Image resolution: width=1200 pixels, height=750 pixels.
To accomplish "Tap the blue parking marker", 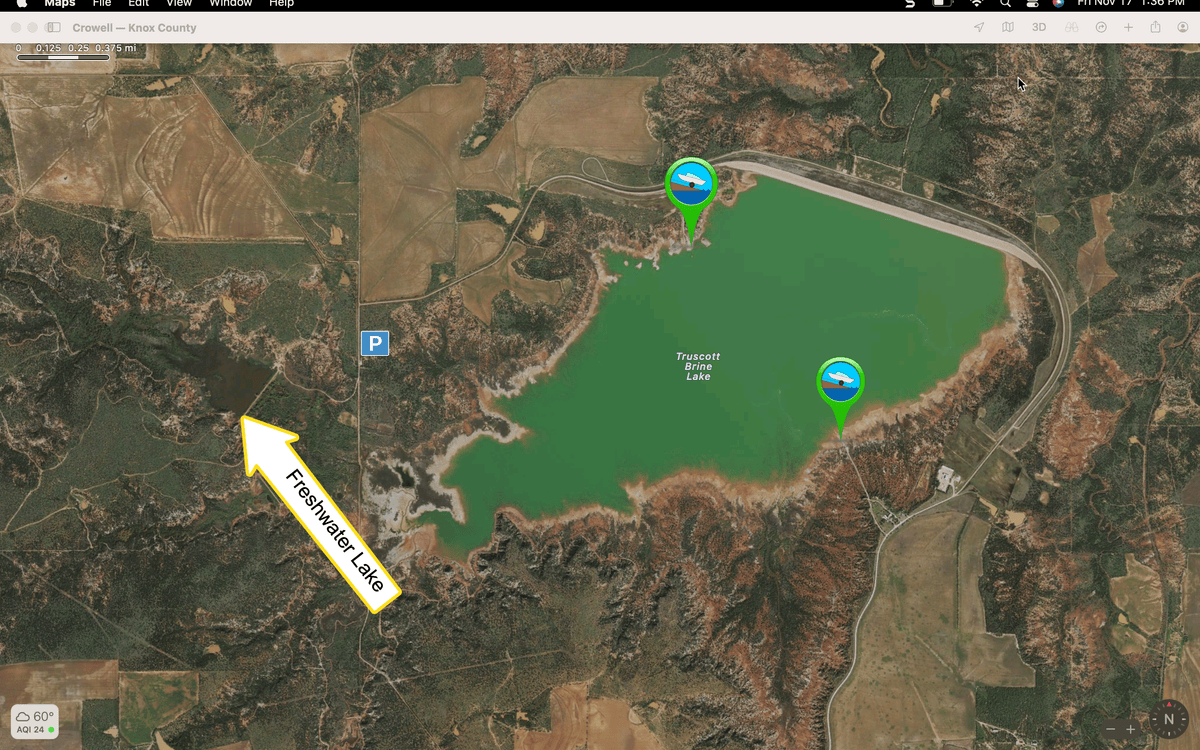I will (375, 344).
